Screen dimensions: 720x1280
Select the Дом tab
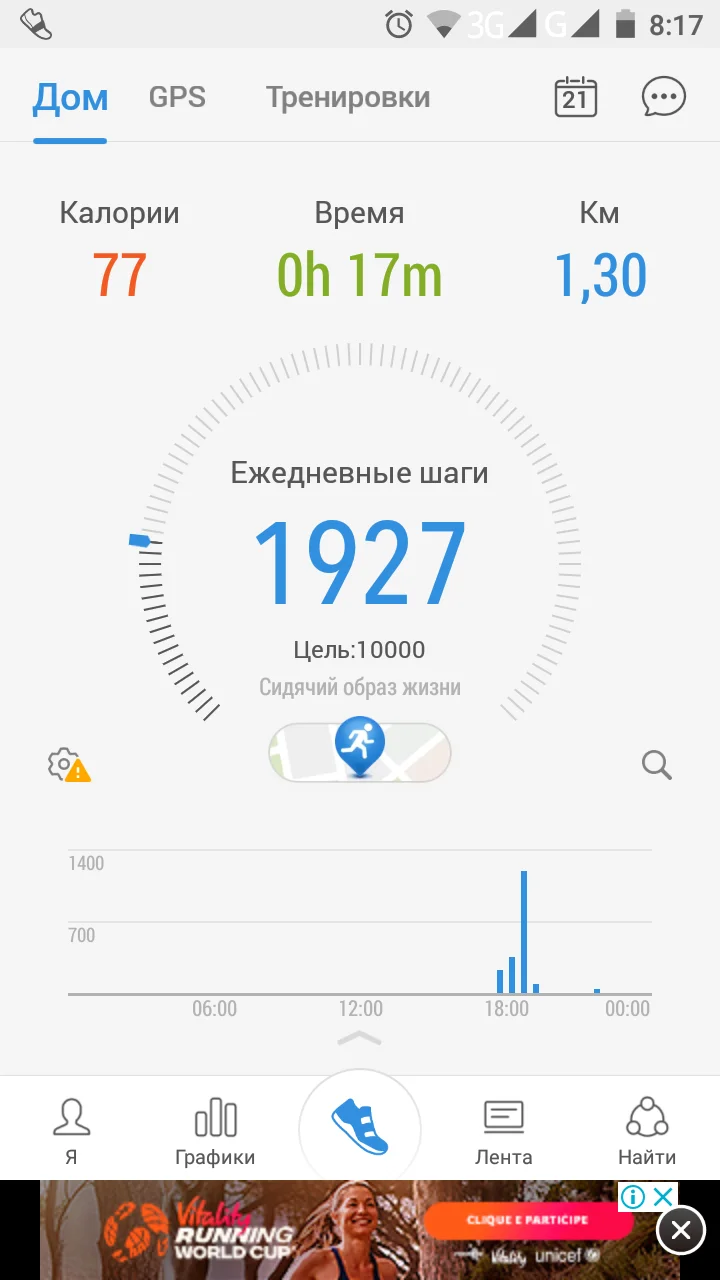click(x=70, y=97)
